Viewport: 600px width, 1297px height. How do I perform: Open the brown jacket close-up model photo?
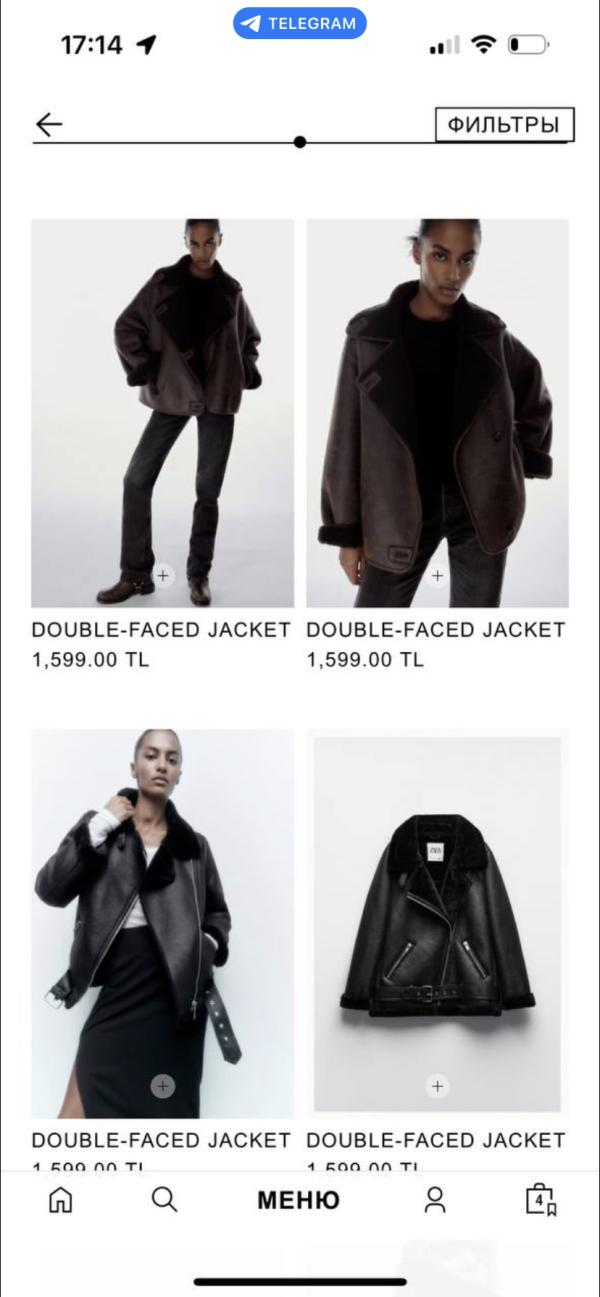437,413
